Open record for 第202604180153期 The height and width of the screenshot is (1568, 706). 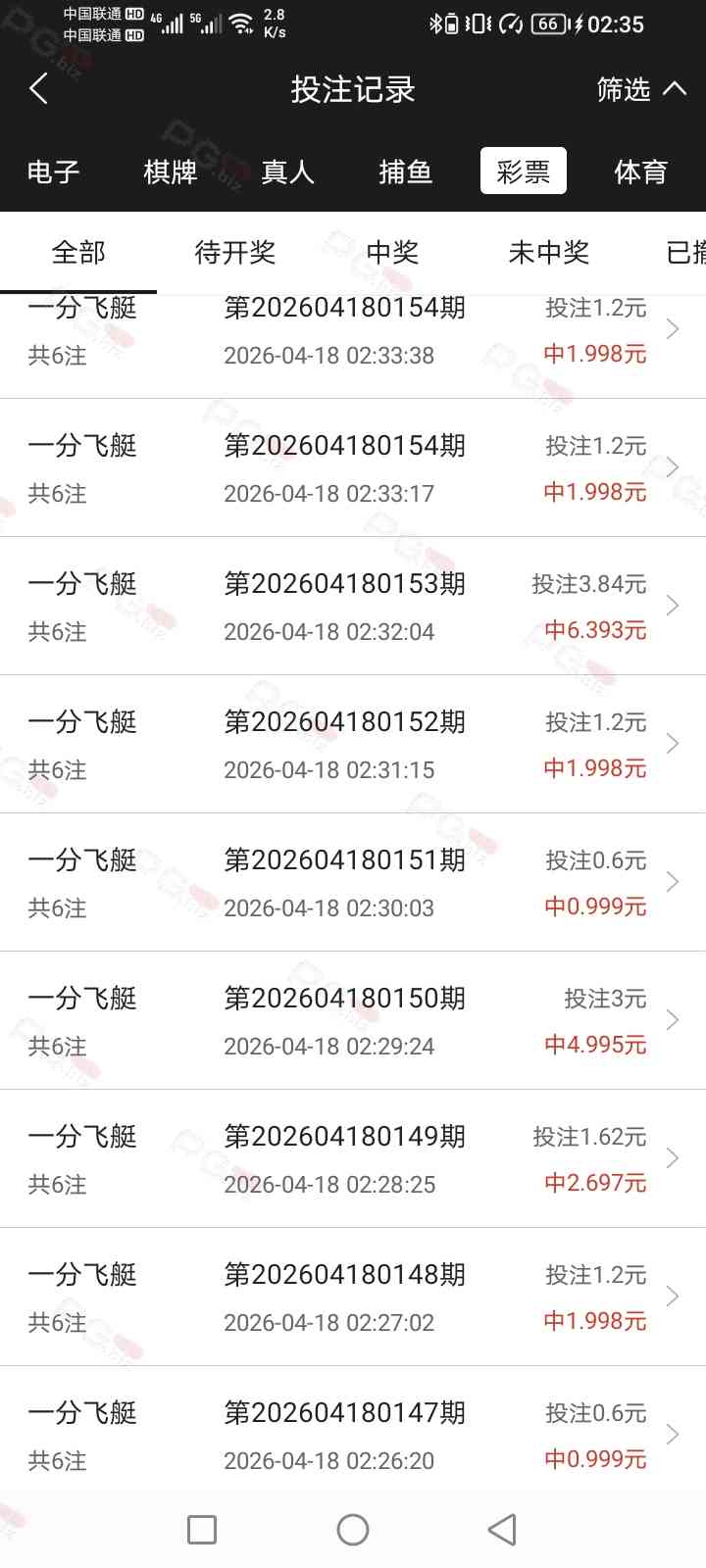coord(353,607)
